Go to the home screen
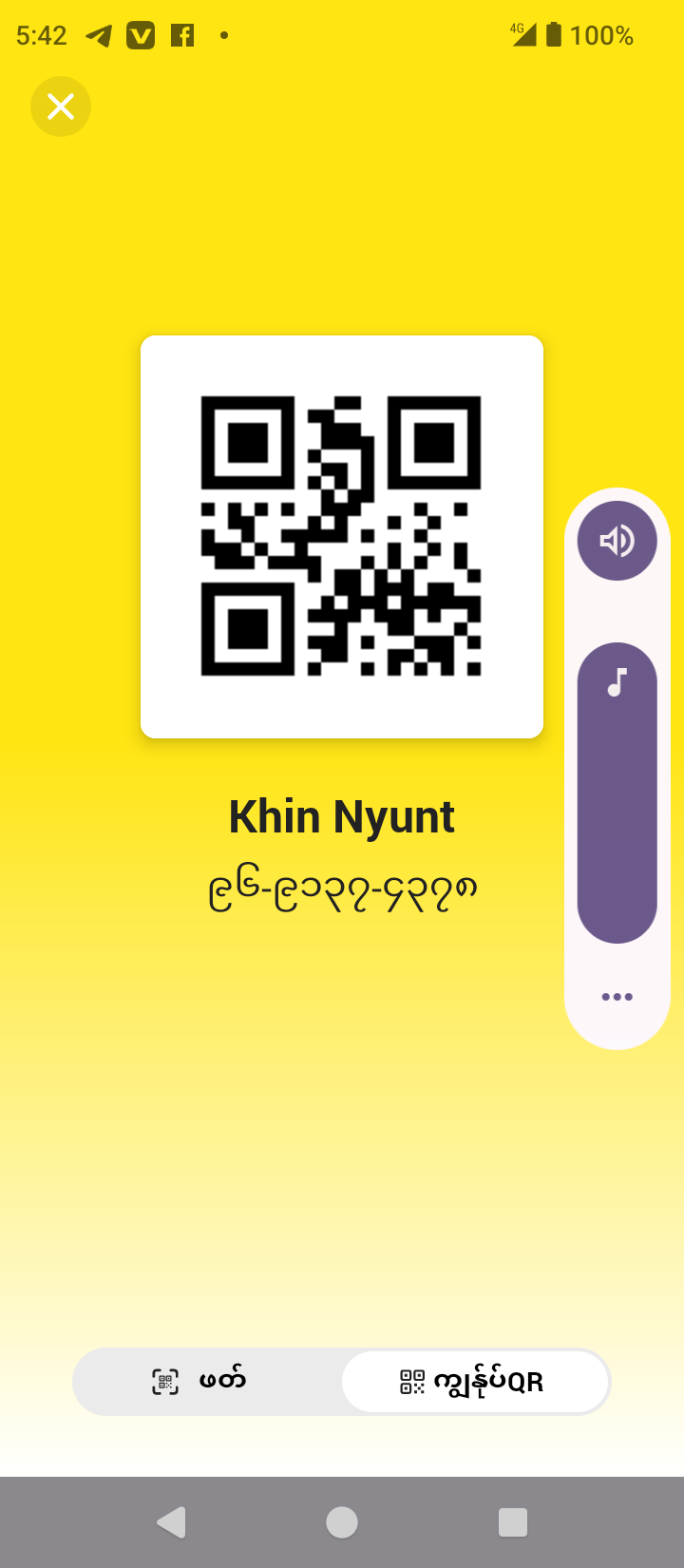684x1568 pixels. click(342, 1522)
